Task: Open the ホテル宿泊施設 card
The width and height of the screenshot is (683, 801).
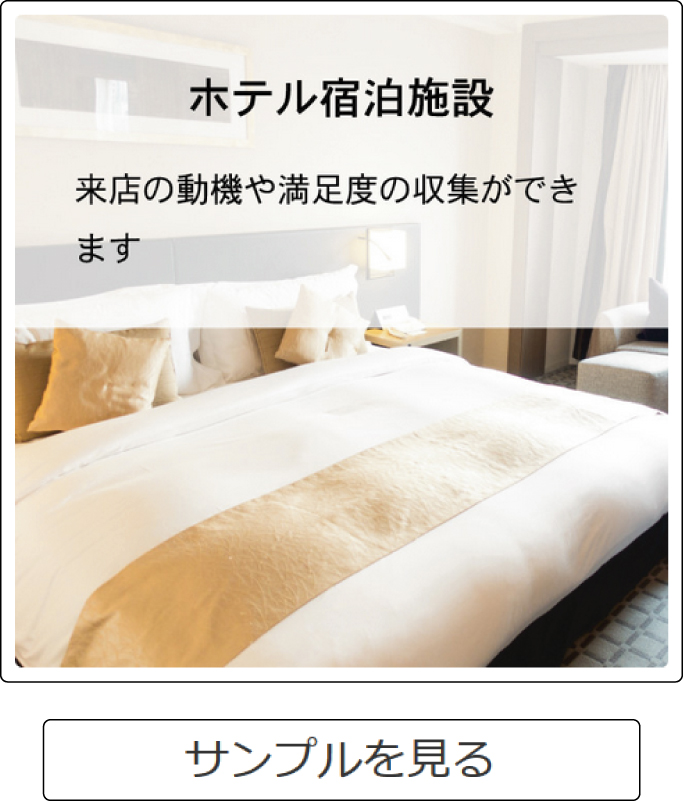Action: point(341,341)
